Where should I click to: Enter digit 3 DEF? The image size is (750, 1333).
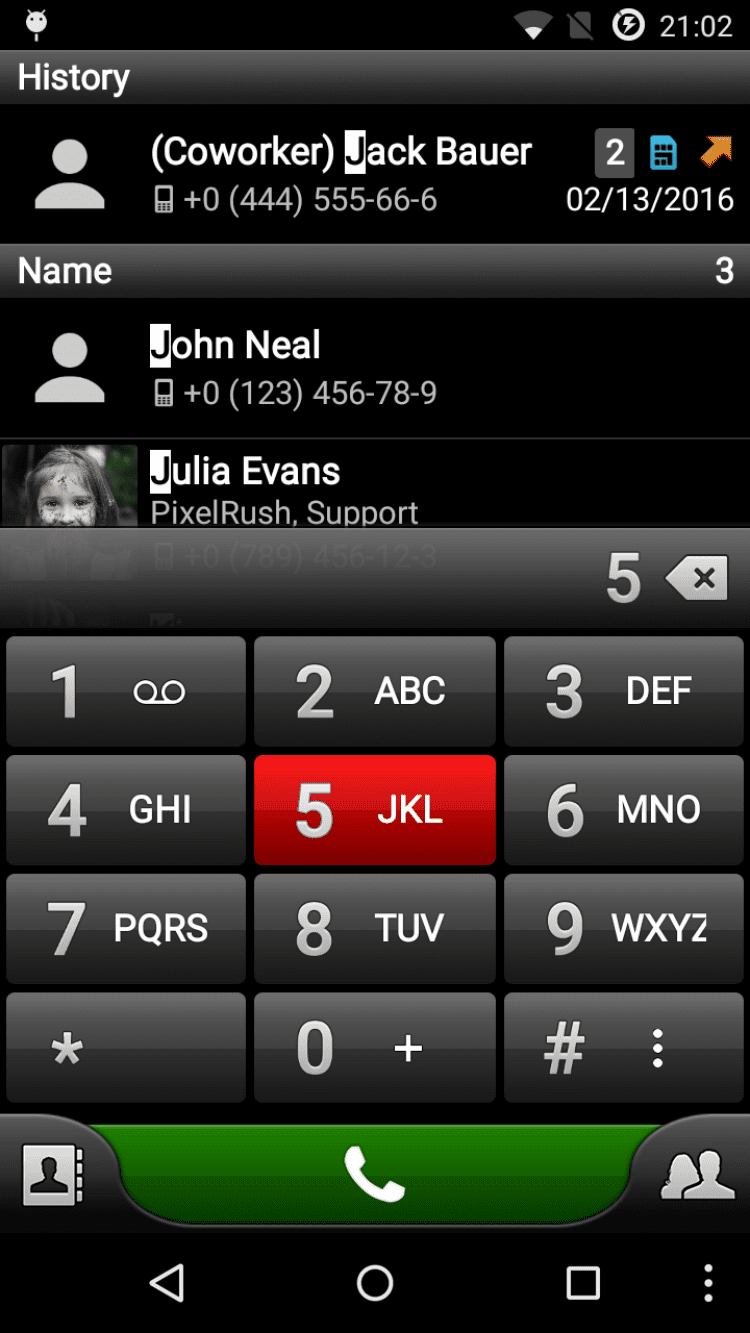click(623, 691)
